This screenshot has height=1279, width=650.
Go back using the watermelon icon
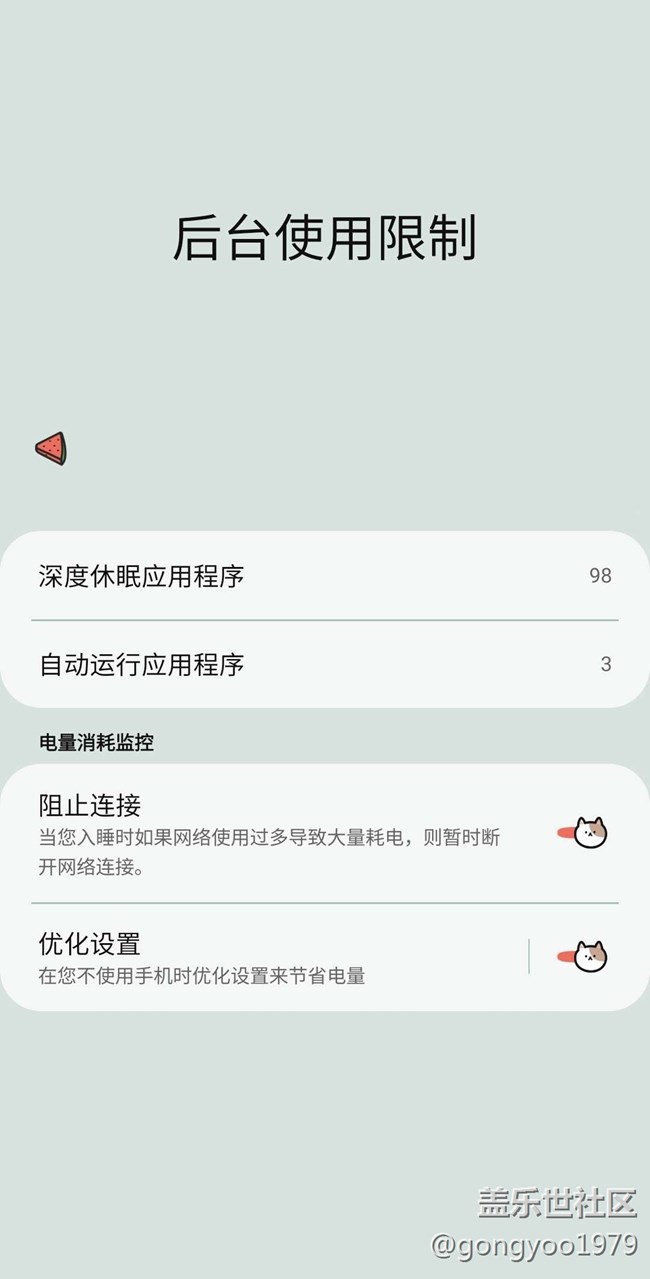coord(51,448)
